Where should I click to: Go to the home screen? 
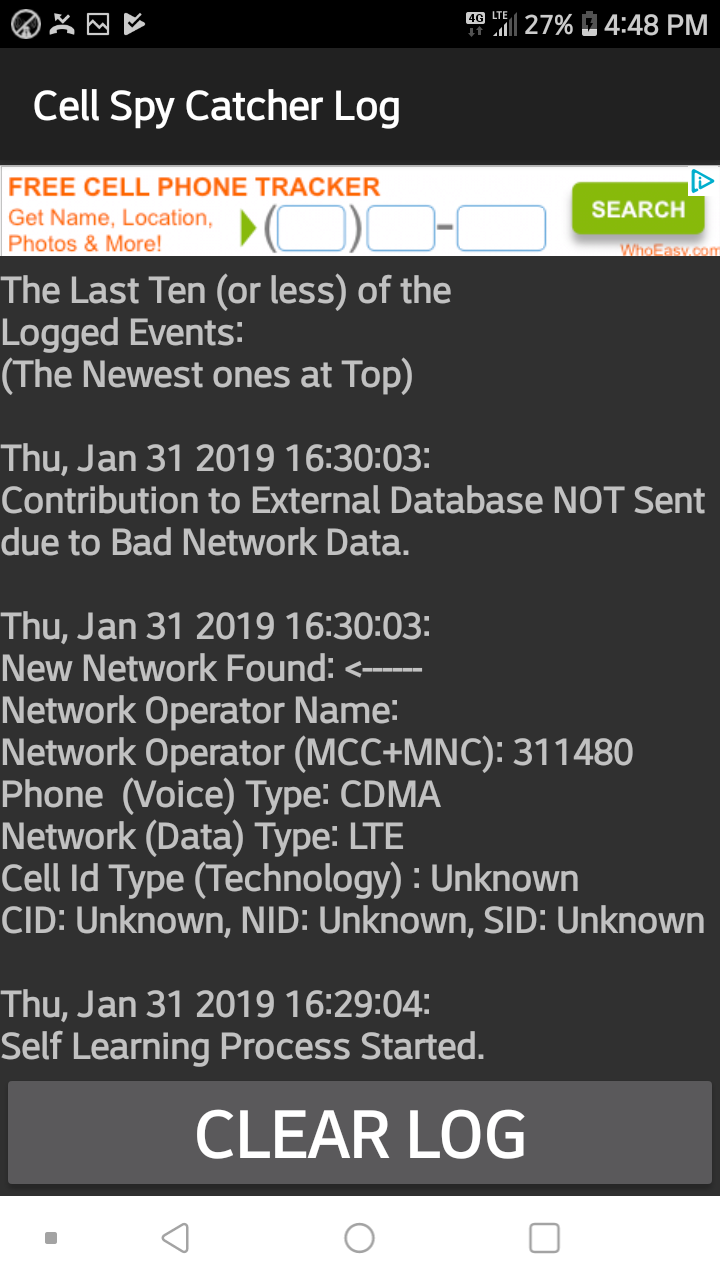pos(359,1238)
